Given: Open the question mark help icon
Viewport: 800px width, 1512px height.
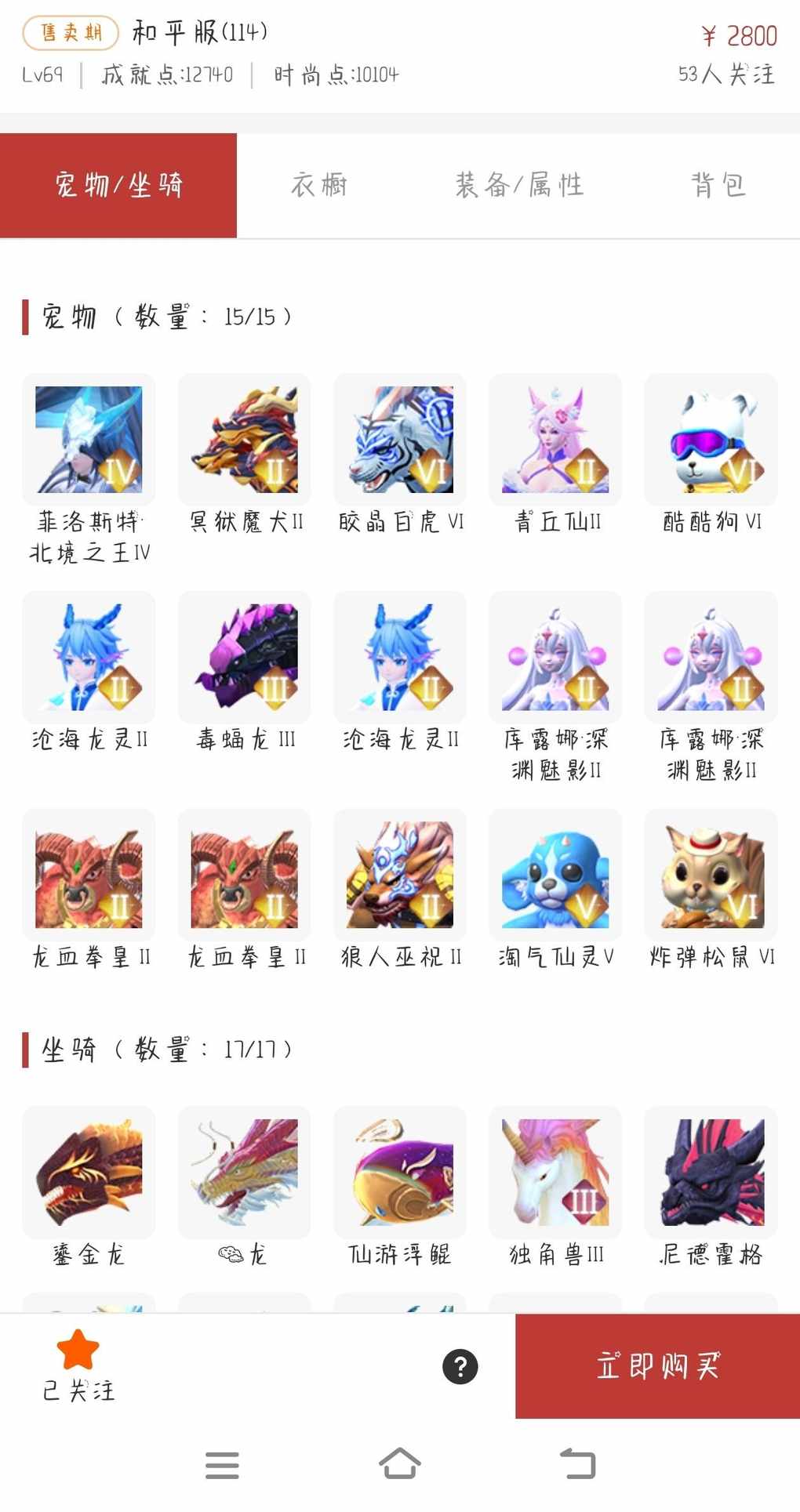Looking at the screenshot, I should pyautogui.click(x=460, y=1367).
